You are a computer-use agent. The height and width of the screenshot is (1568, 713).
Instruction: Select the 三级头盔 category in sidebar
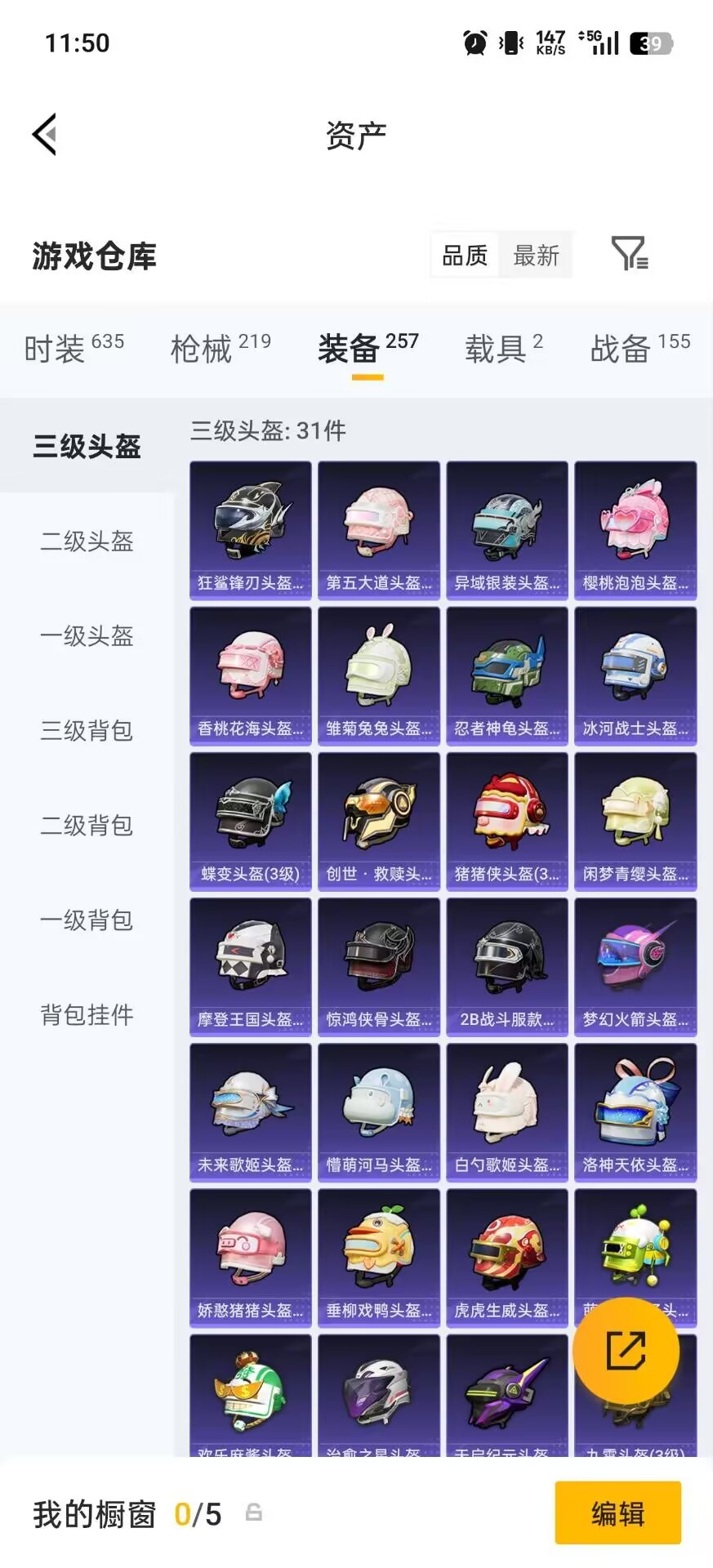click(x=87, y=447)
